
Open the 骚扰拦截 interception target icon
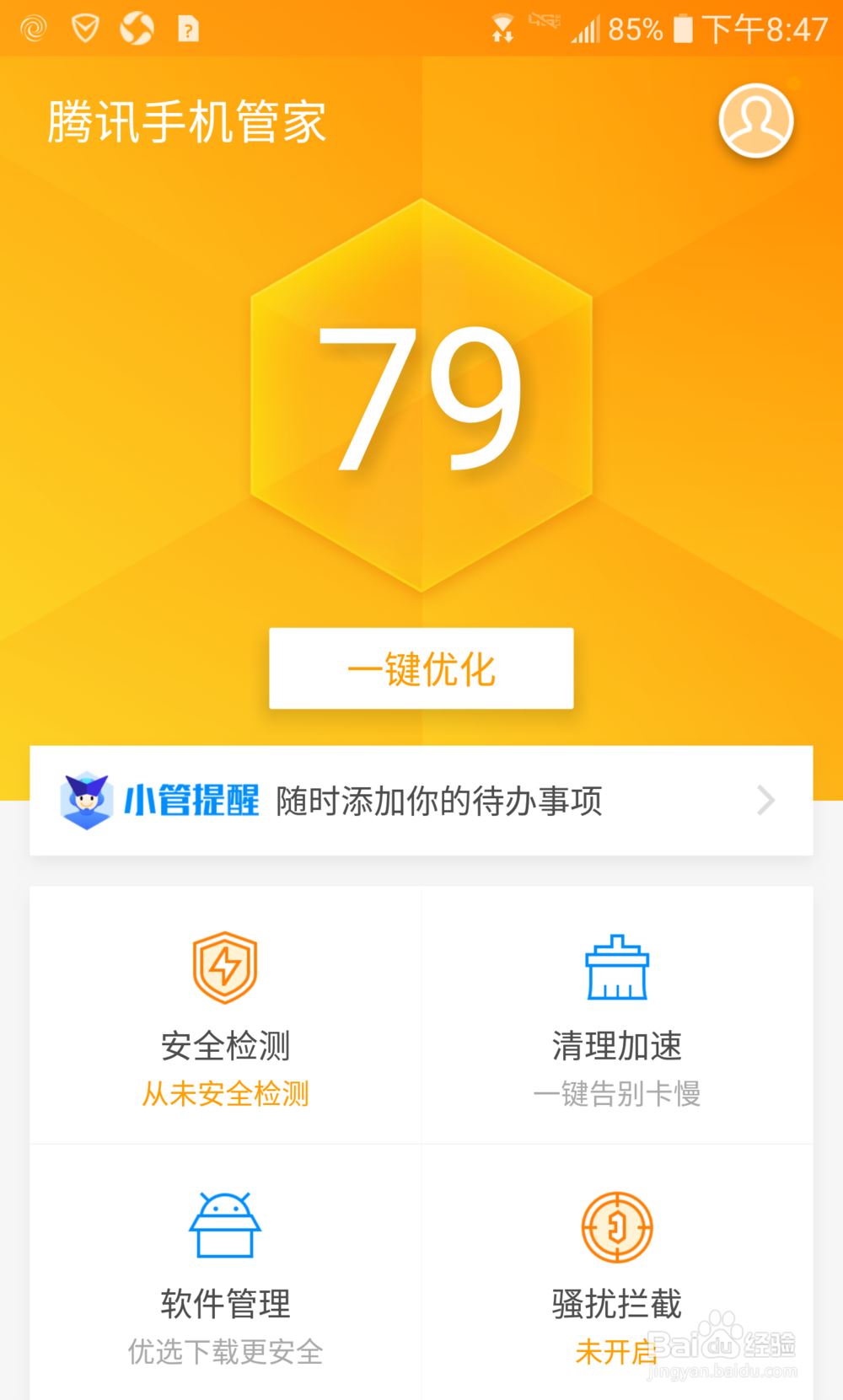coord(618,1228)
